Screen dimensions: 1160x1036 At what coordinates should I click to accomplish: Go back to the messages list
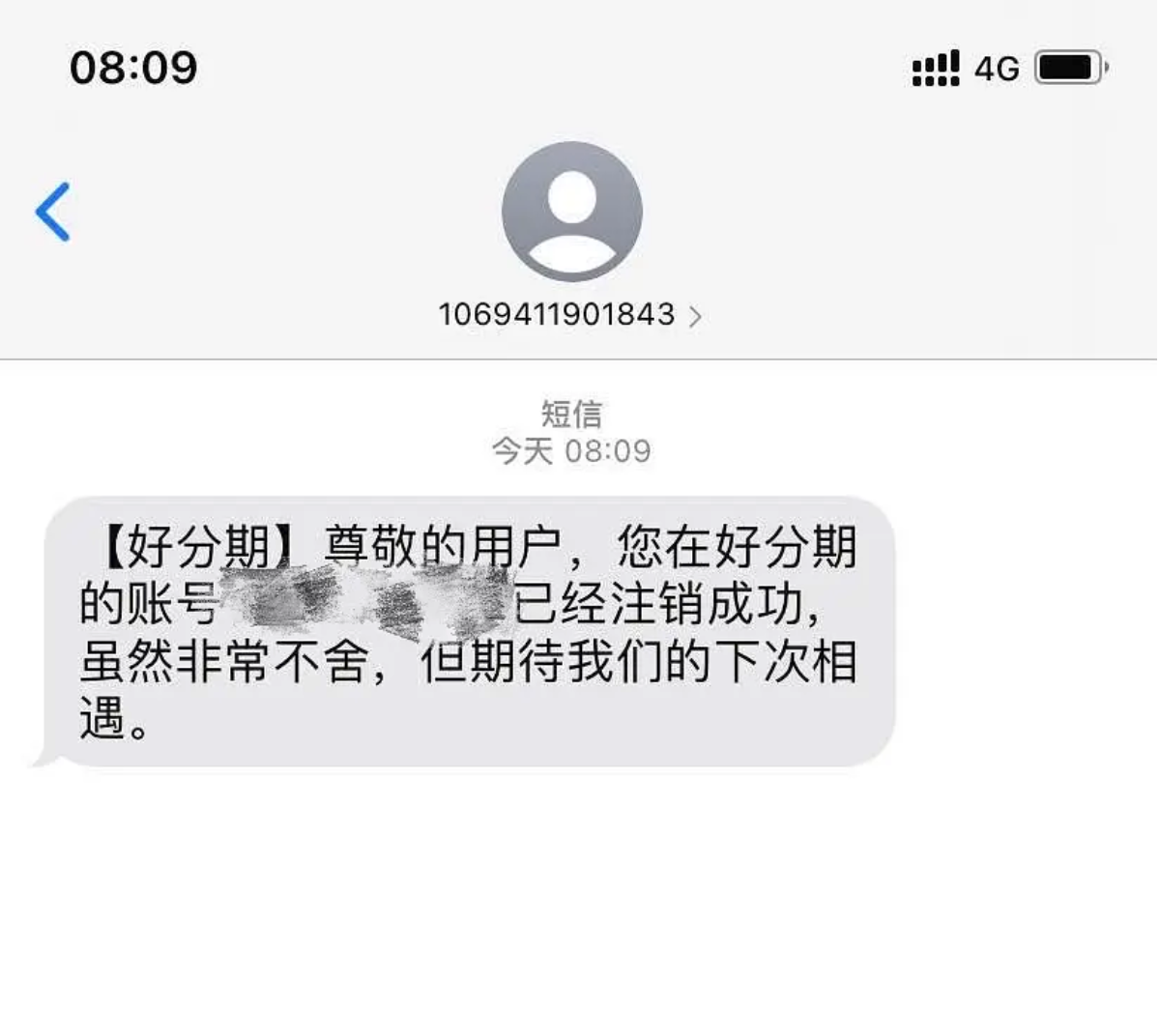pyautogui.click(x=53, y=212)
